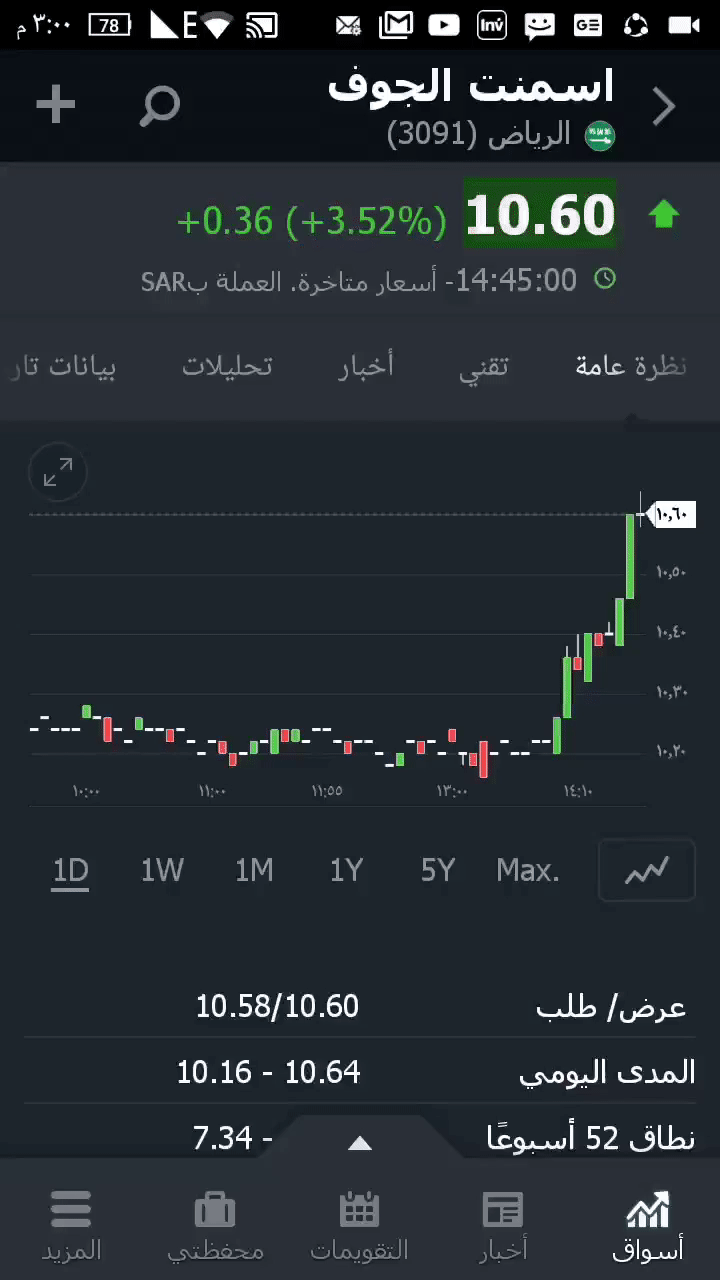This screenshot has width=720, height=1280.
Task: Go back using the header arrow
Action: click(x=664, y=106)
